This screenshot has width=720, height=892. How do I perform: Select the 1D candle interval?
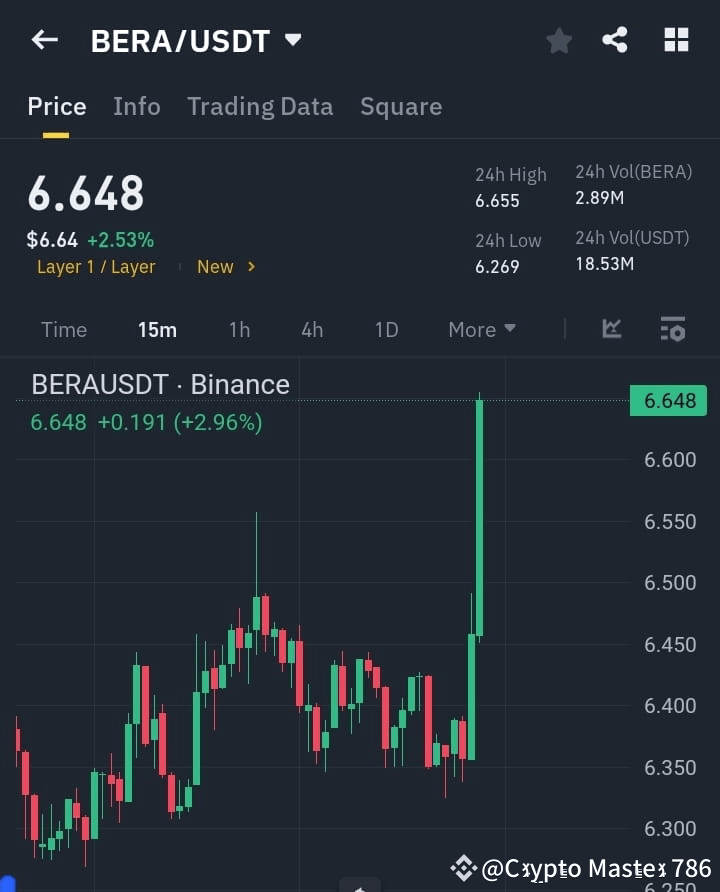[386, 329]
